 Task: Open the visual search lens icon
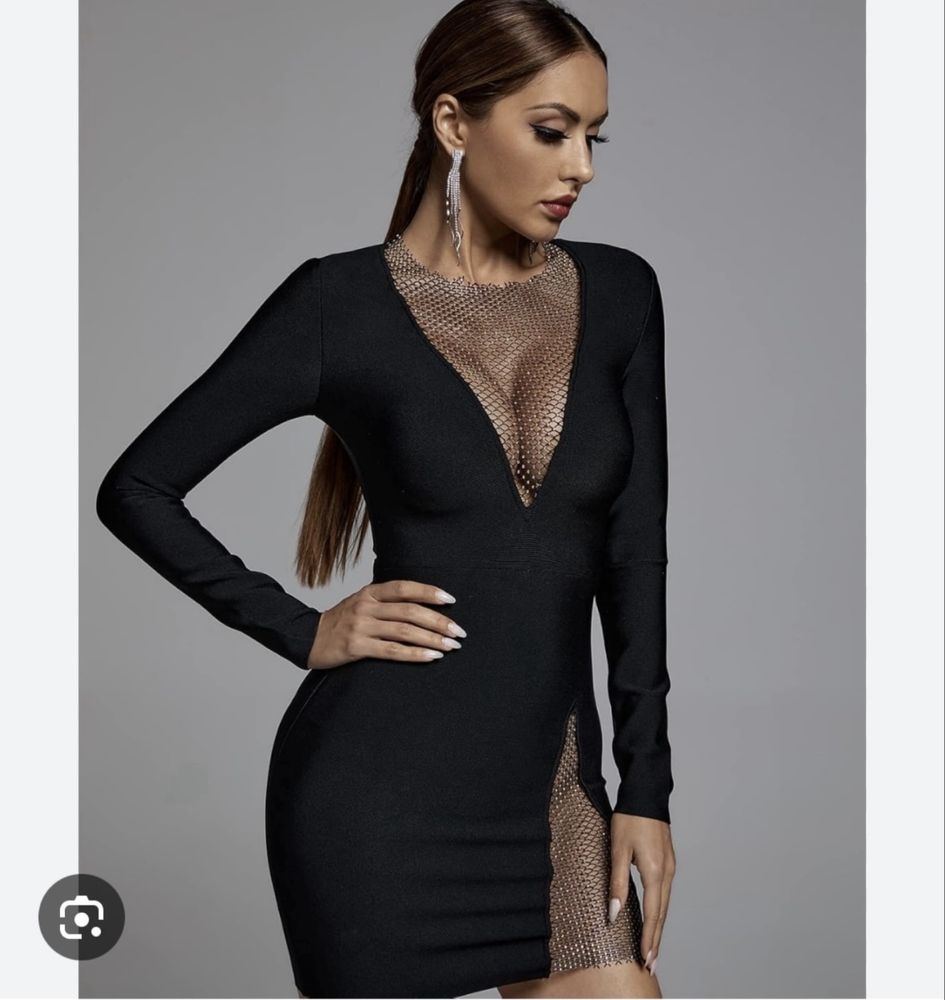coord(82,917)
